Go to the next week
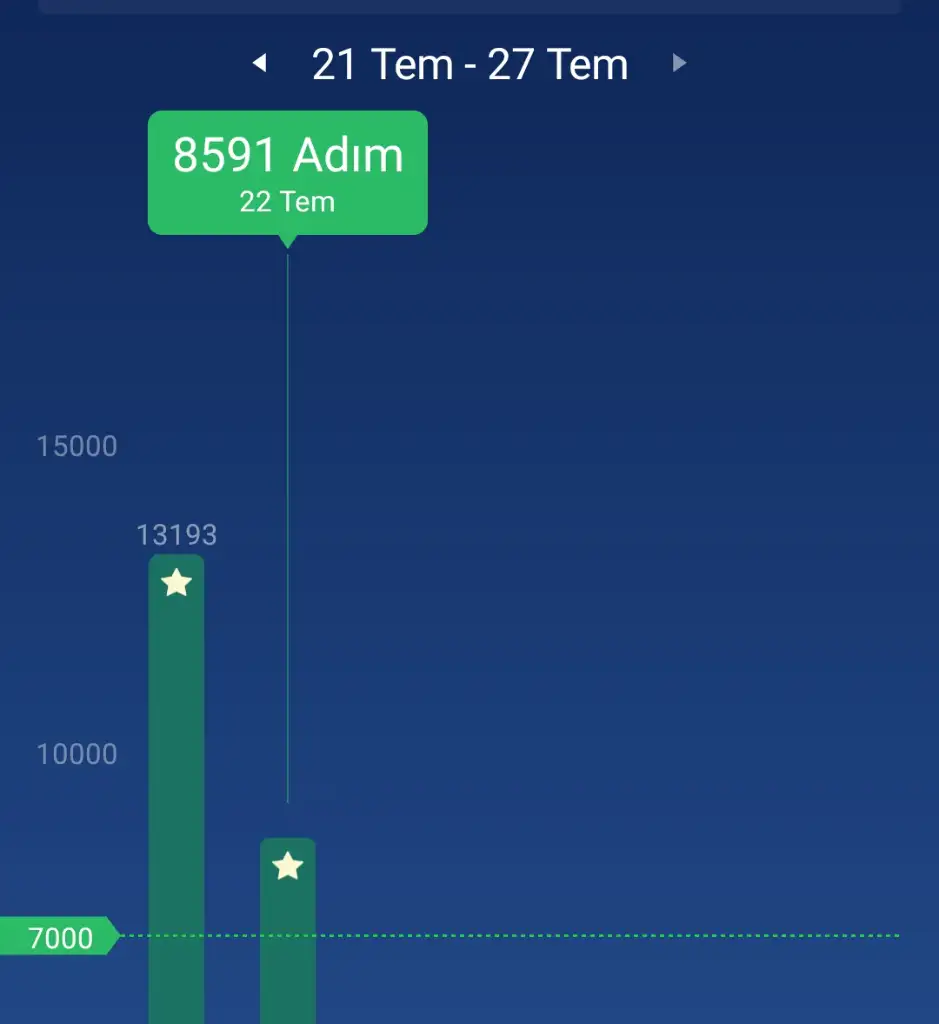The image size is (939, 1024). pyautogui.click(x=679, y=64)
